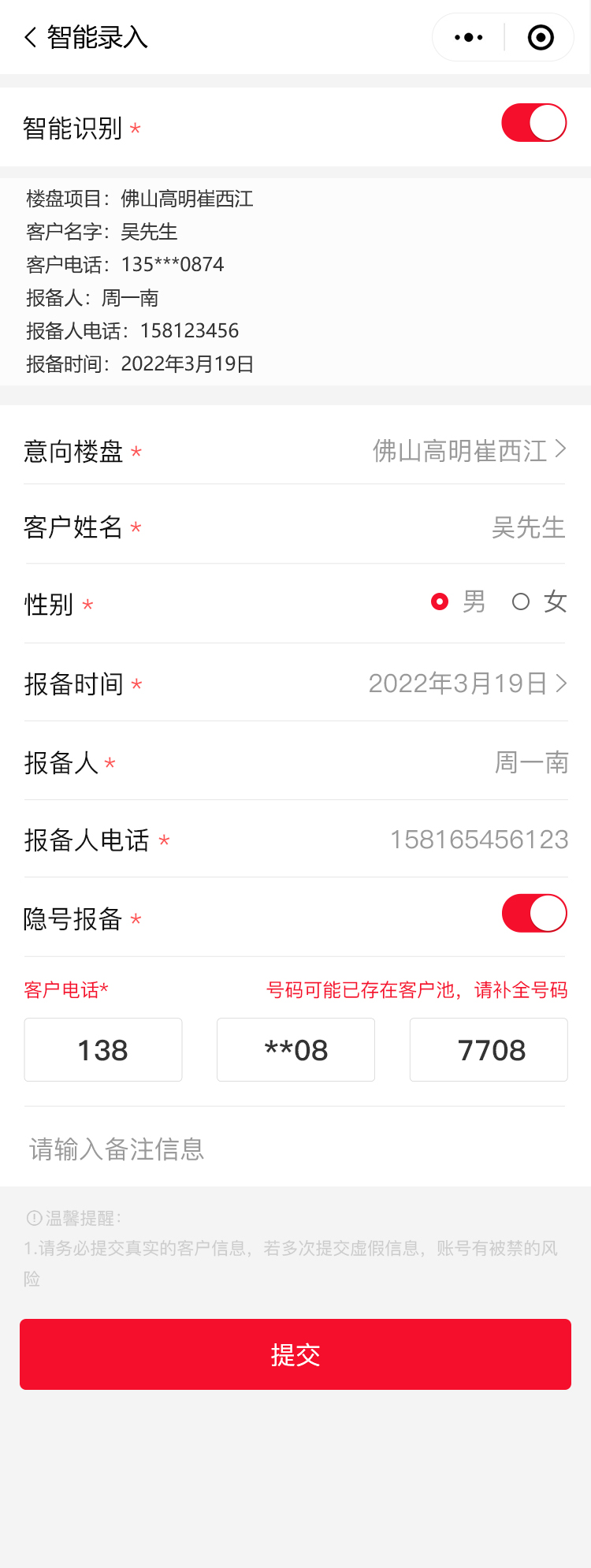Choose a different 意向楼盘

click(469, 451)
